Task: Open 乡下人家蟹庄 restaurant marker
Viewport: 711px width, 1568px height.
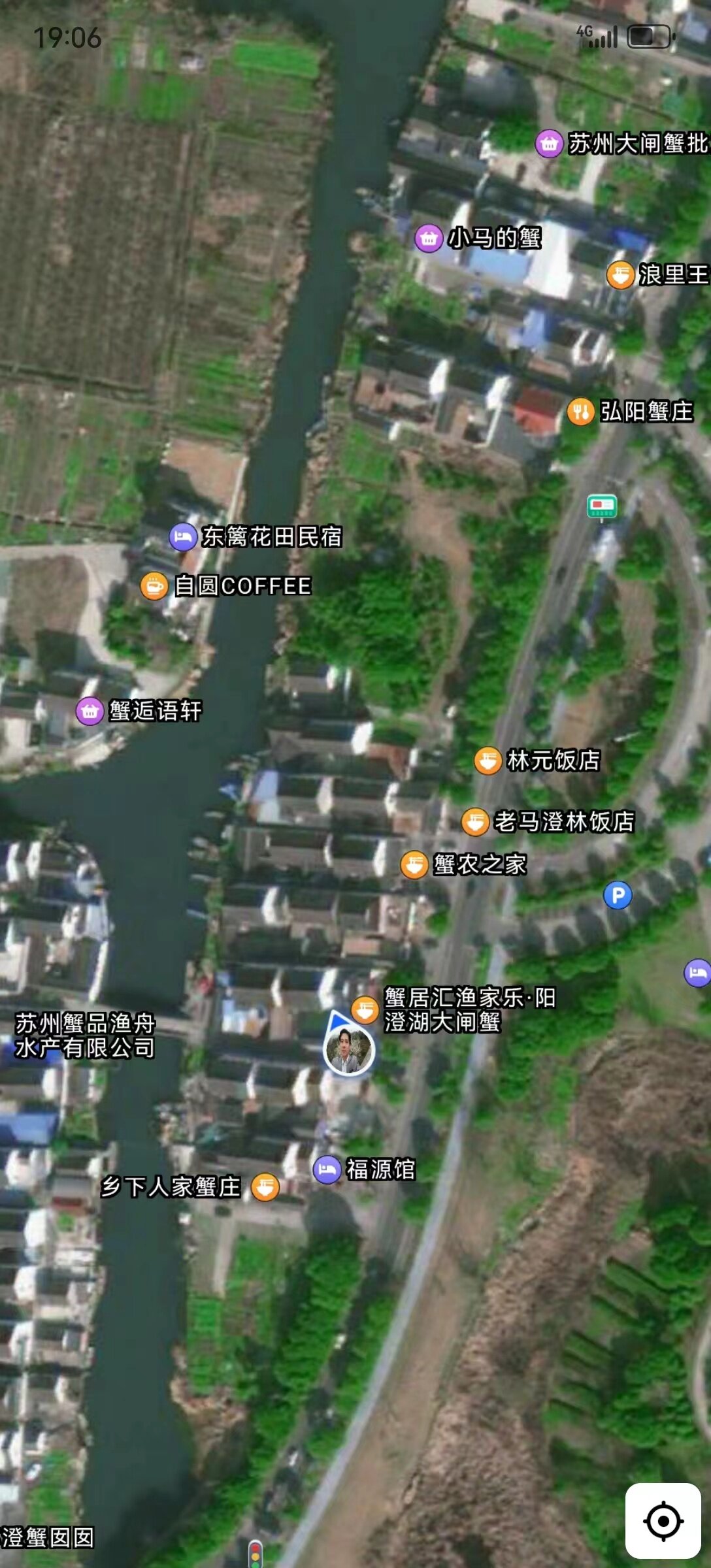Action: point(265,1187)
